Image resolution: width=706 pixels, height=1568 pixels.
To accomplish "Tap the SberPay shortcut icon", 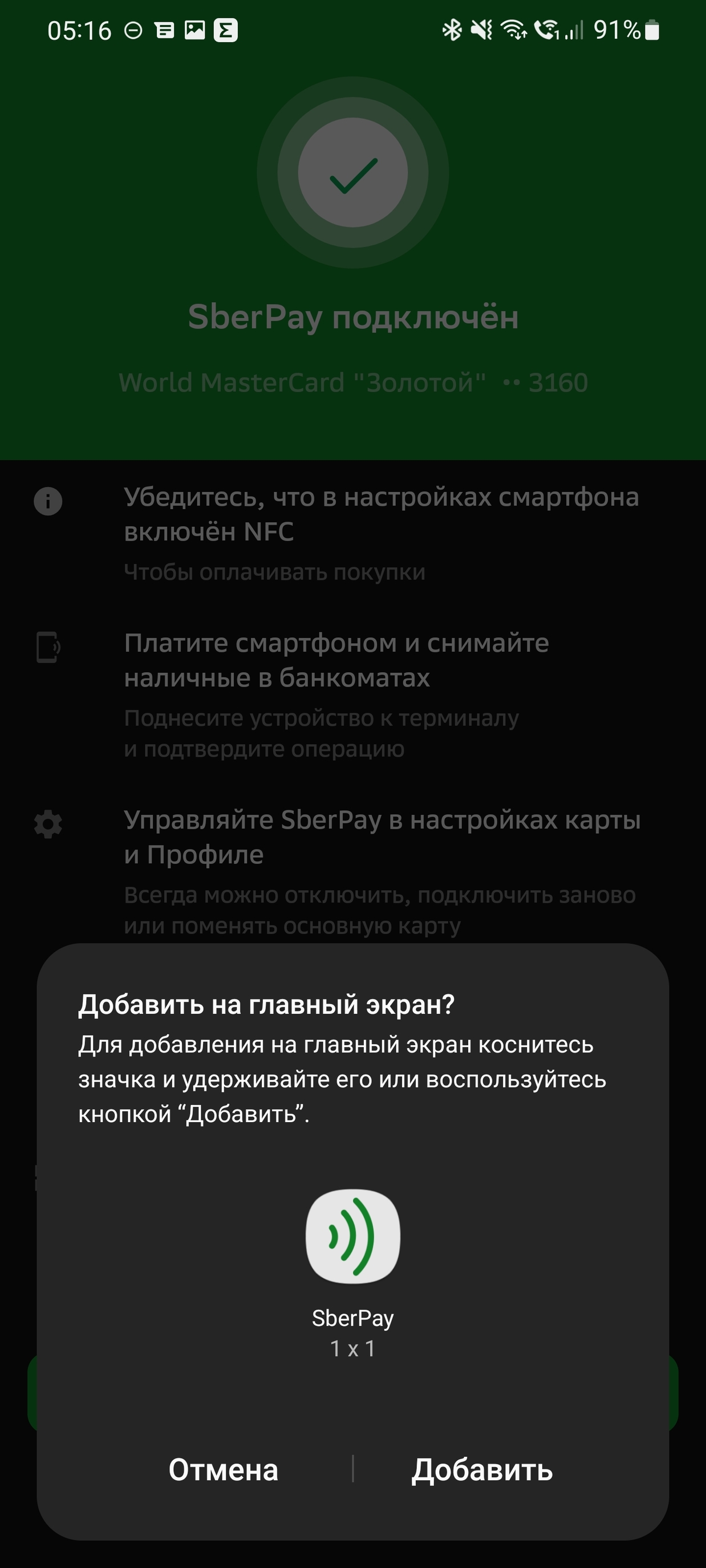I will (x=353, y=1236).
